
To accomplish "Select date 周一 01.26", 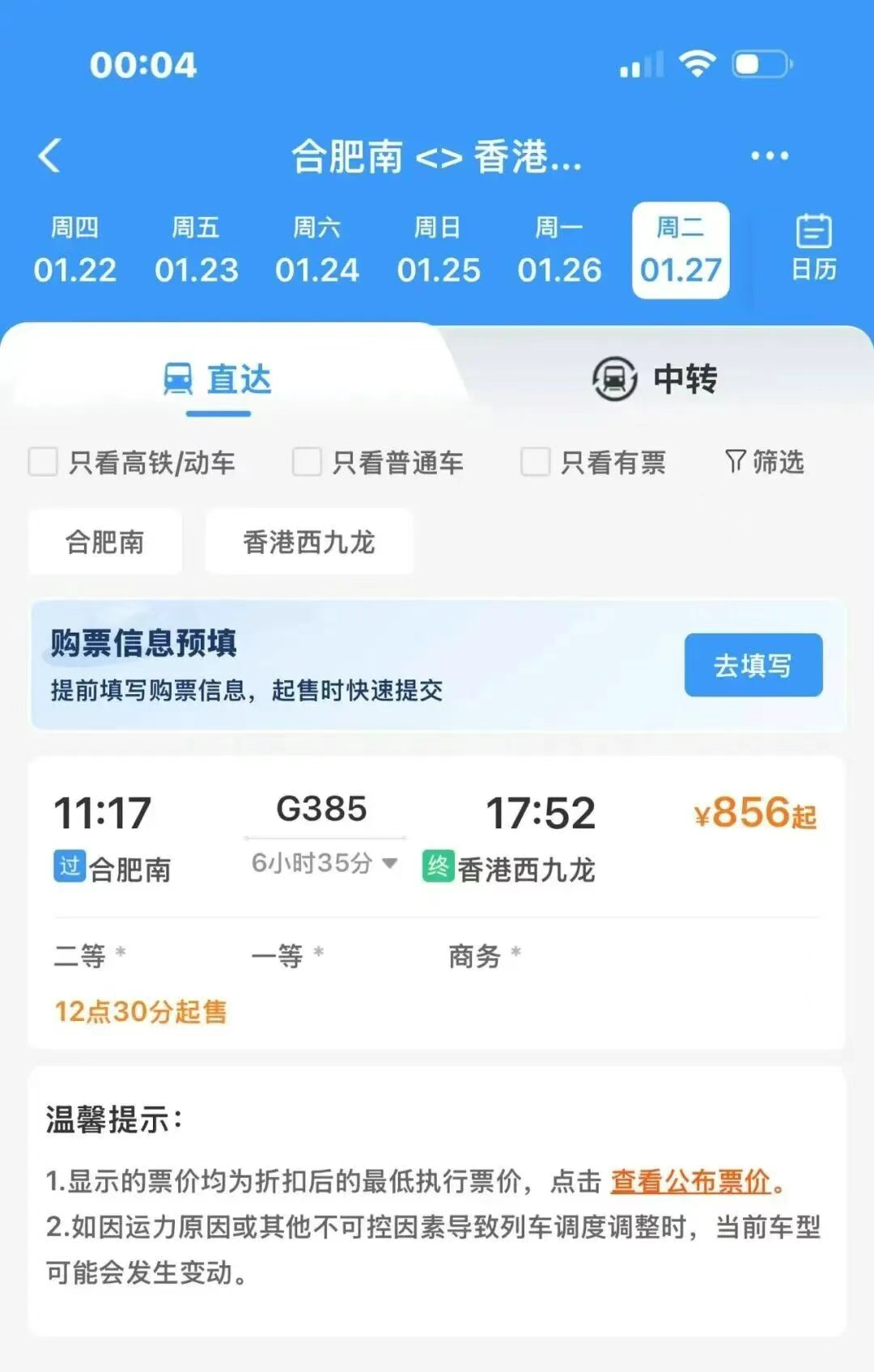I will click(559, 251).
